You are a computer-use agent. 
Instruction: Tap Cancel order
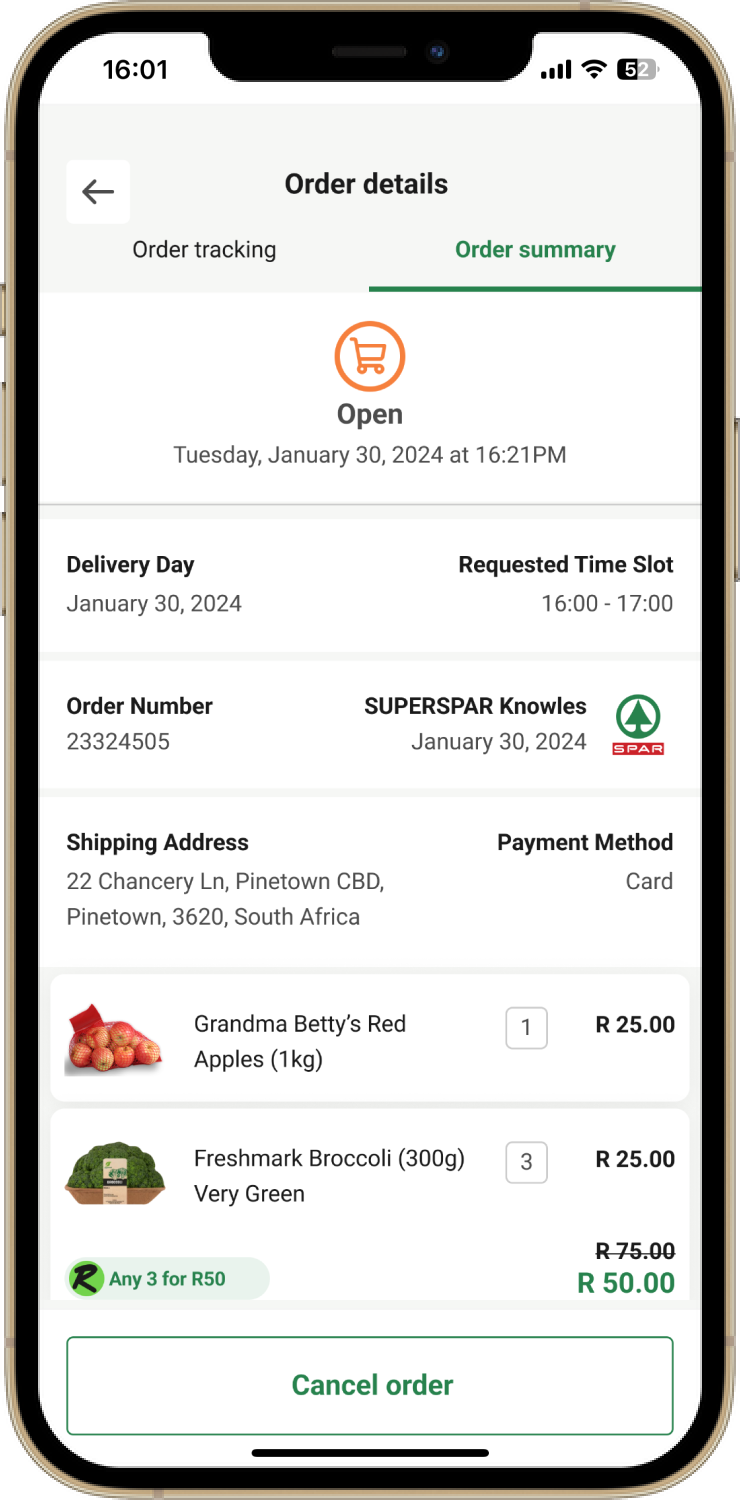coord(370,1385)
